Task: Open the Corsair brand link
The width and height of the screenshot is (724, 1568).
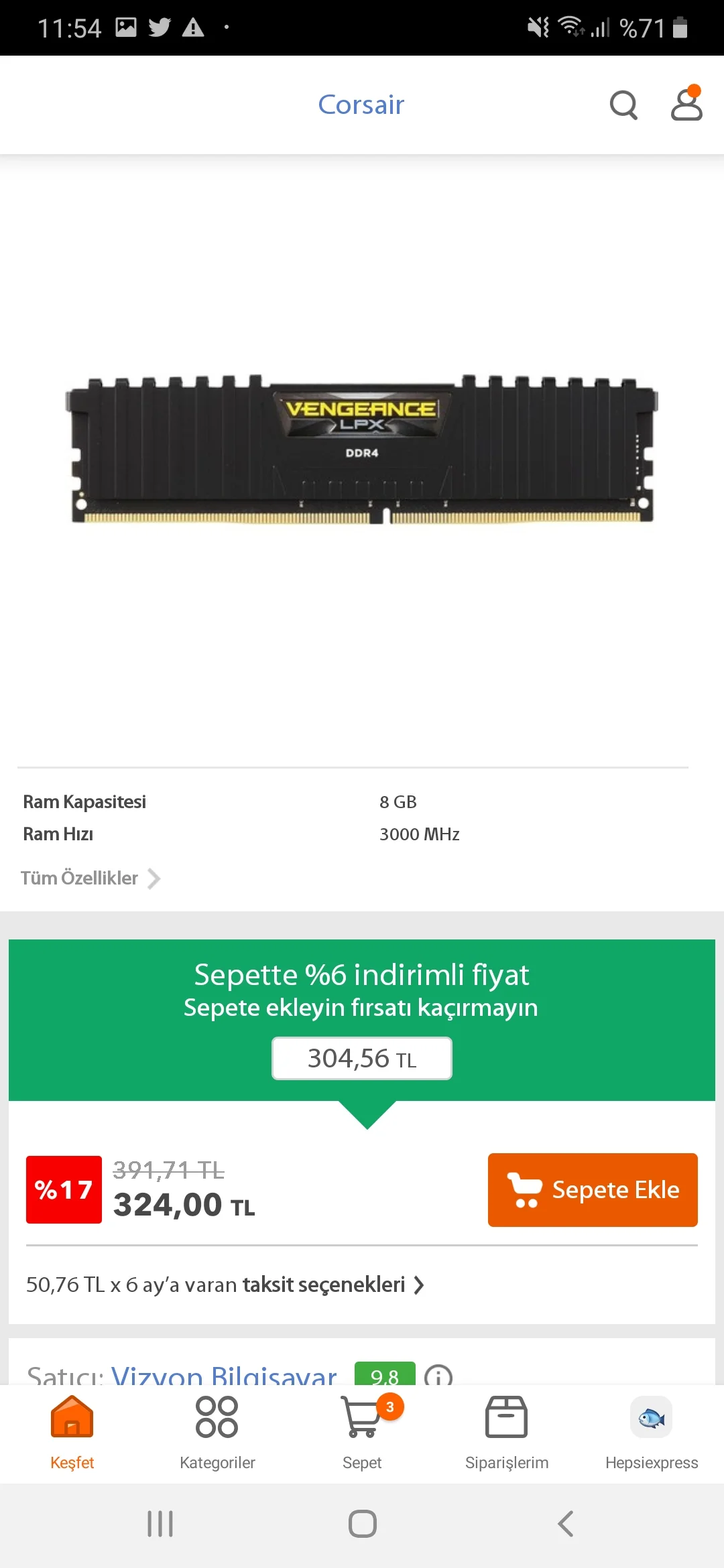Action: click(361, 105)
